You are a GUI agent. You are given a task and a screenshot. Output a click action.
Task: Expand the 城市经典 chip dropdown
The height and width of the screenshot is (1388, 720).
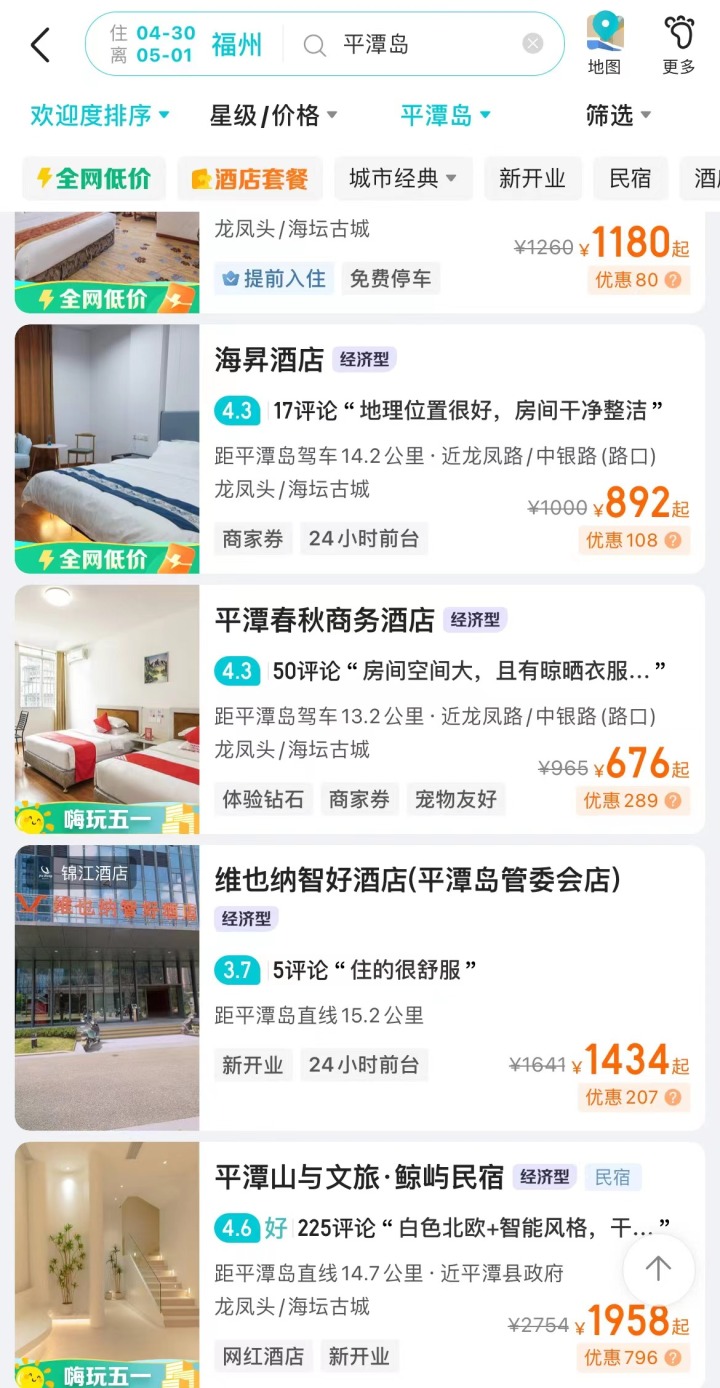click(x=403, y=179)
